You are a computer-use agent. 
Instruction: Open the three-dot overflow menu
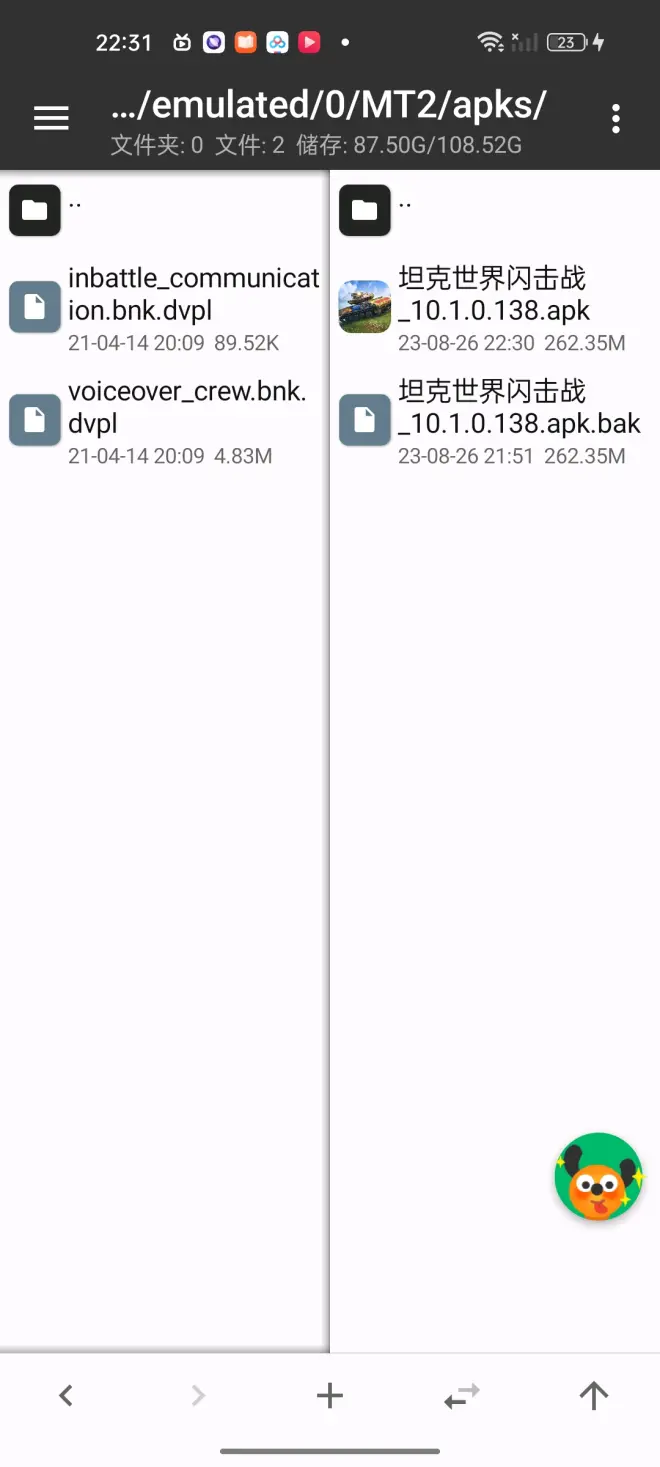(x=616, y=118)
